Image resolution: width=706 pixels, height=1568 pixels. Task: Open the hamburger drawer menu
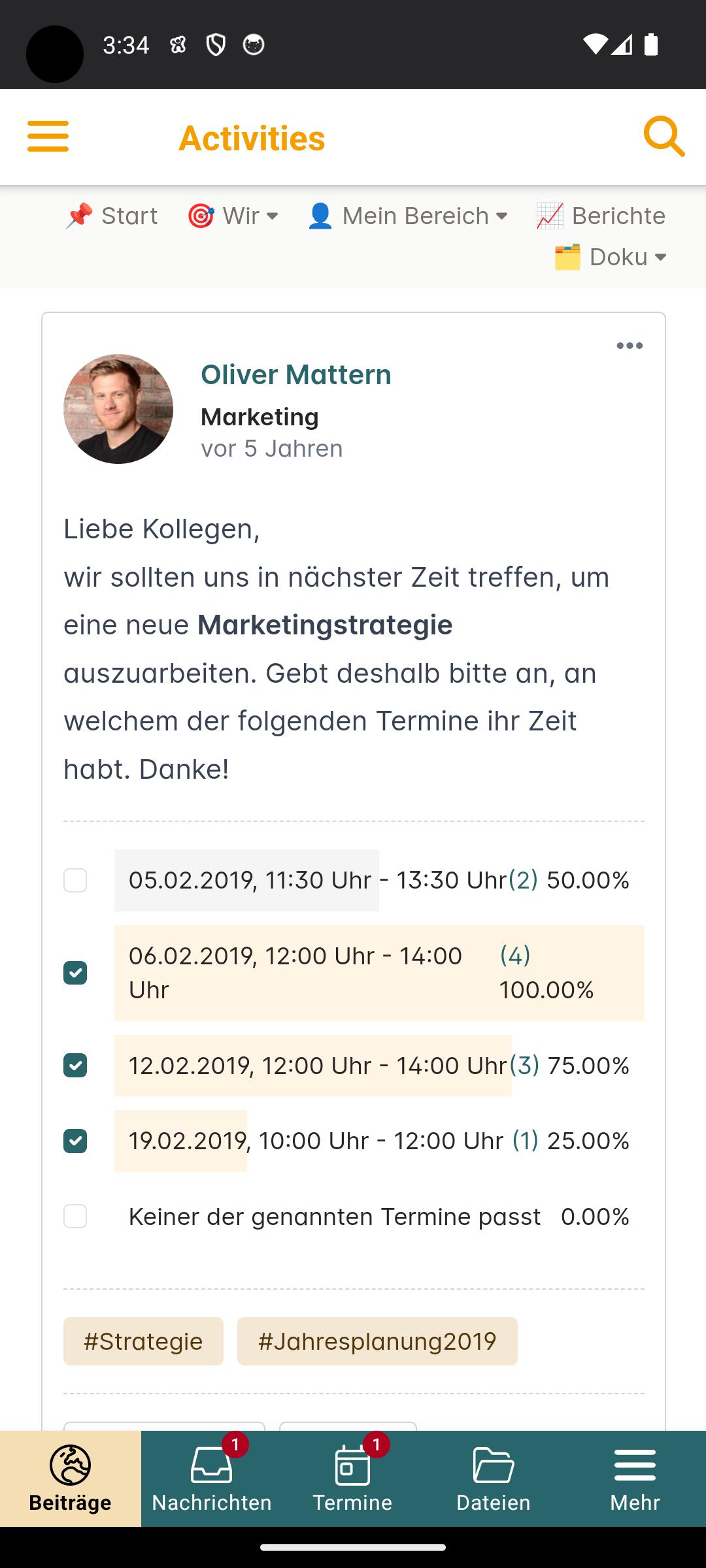[x=48, y=137]
